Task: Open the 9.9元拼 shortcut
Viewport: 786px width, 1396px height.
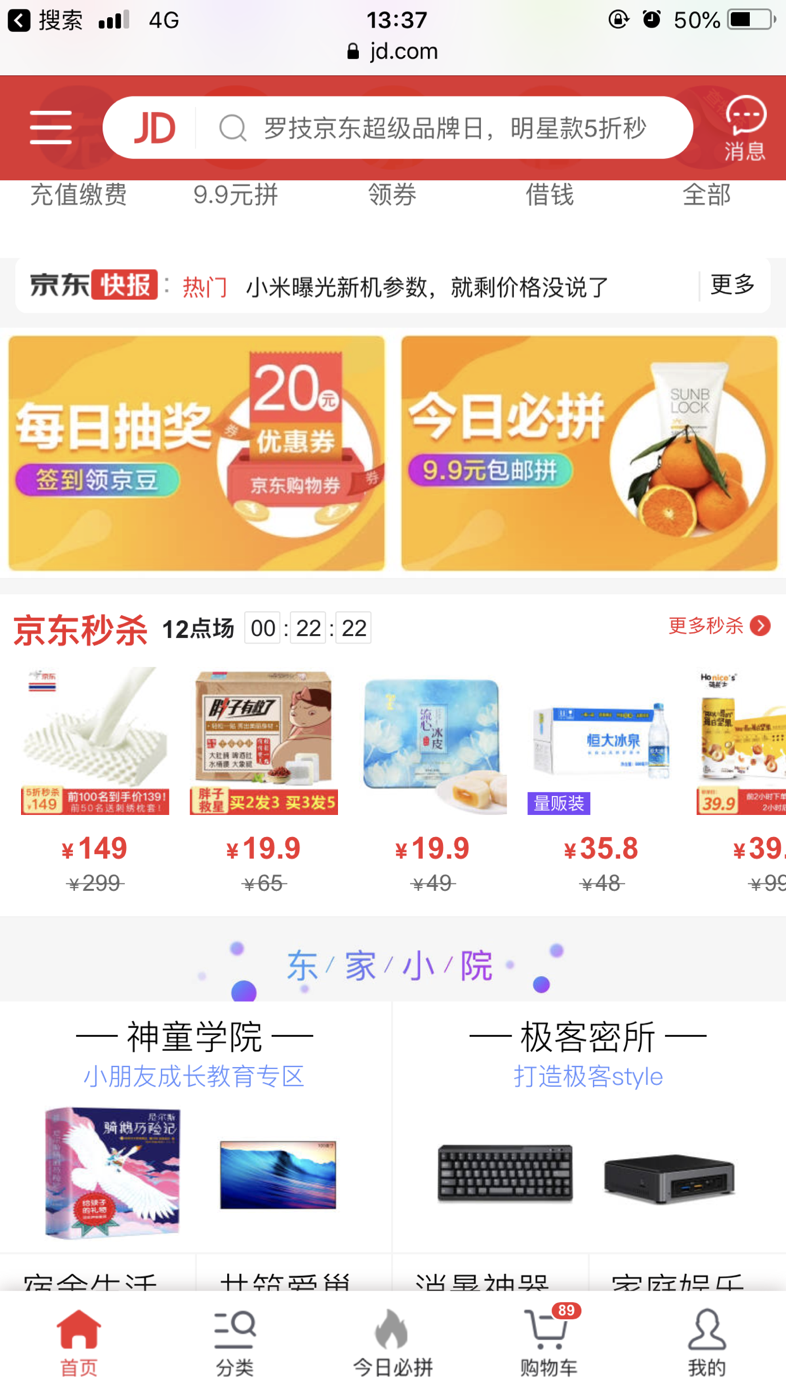Action: 235,195
